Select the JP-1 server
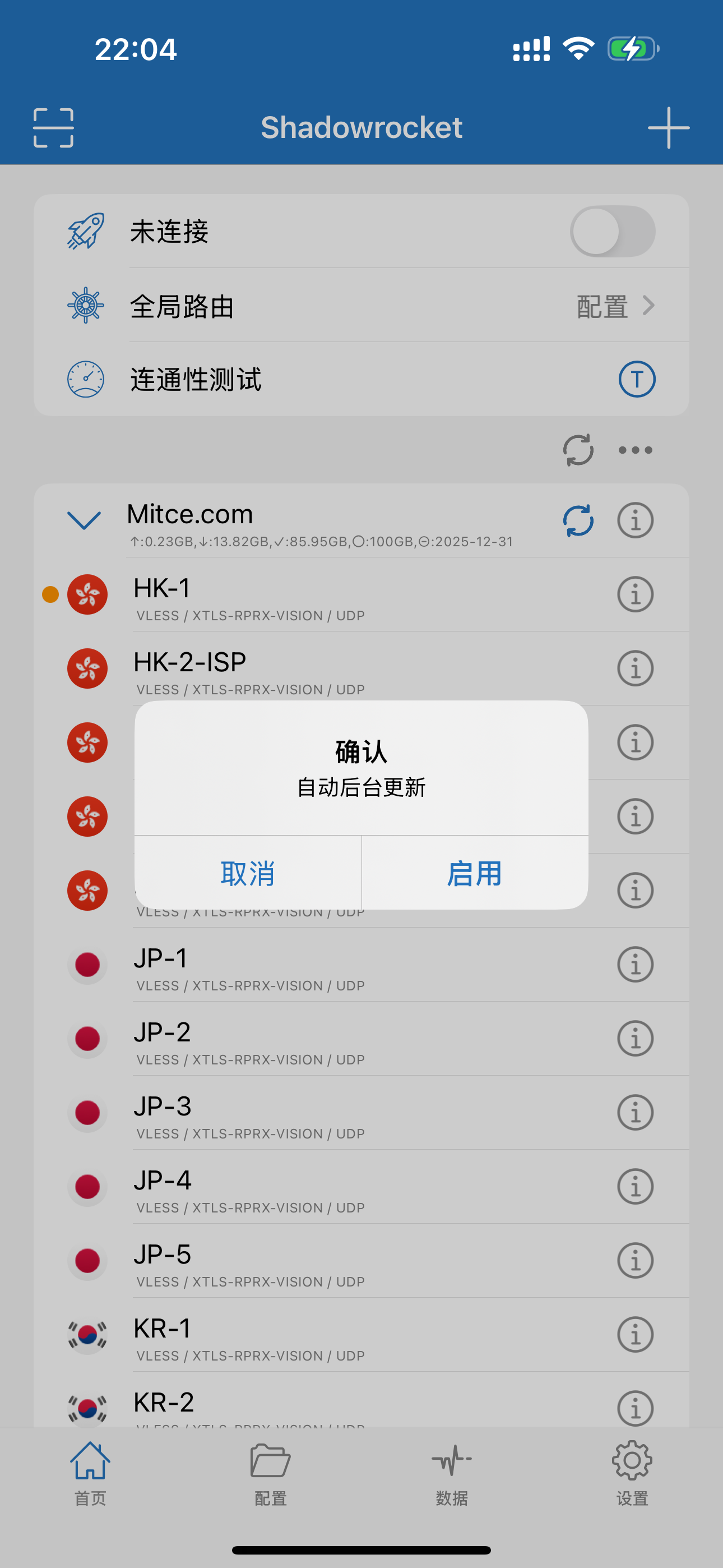This screenshot has height=1568, width=723. (x=361, y=965)
